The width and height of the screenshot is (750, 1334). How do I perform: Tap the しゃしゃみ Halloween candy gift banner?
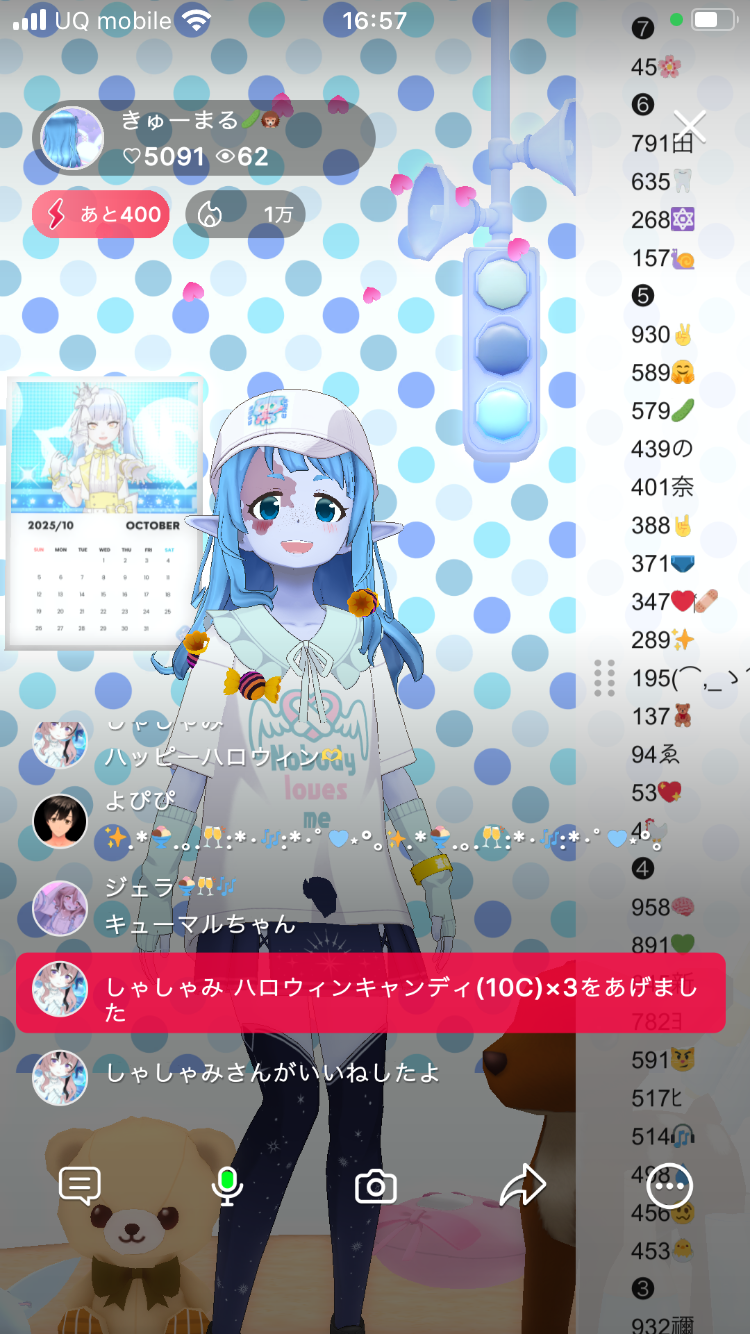tap(370, 992)
